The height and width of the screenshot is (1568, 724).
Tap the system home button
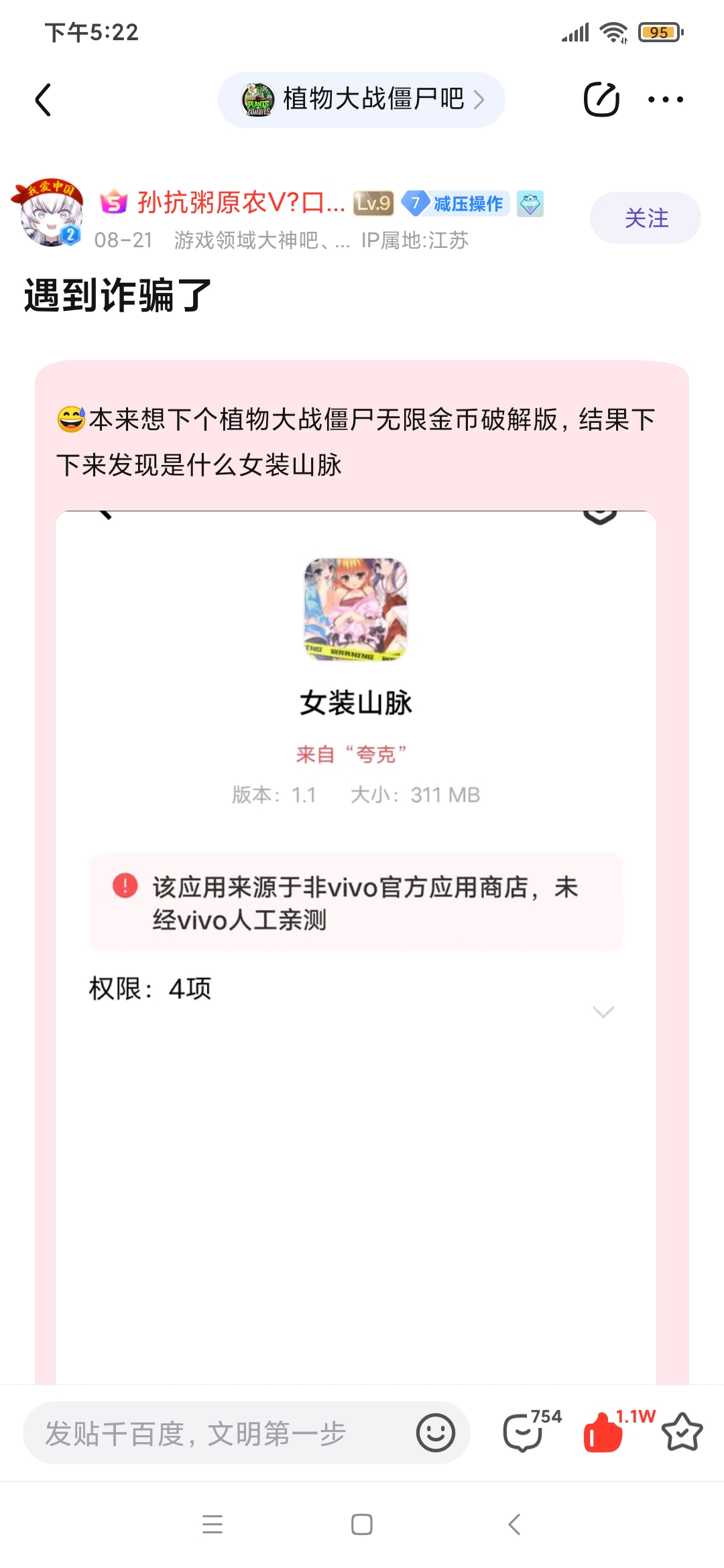tap(362, 1524)
